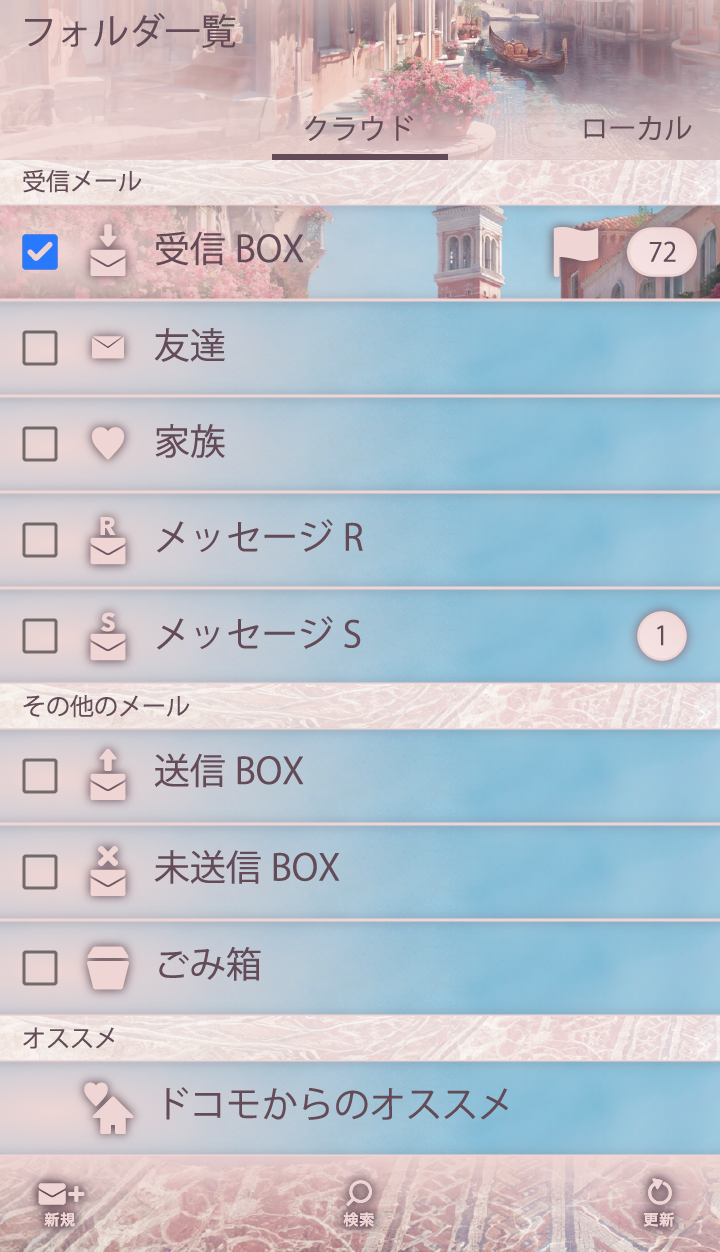Mark the メッセージ S checkbox
The height and width of the screenshot is (1252, 720).
(40, 636)
